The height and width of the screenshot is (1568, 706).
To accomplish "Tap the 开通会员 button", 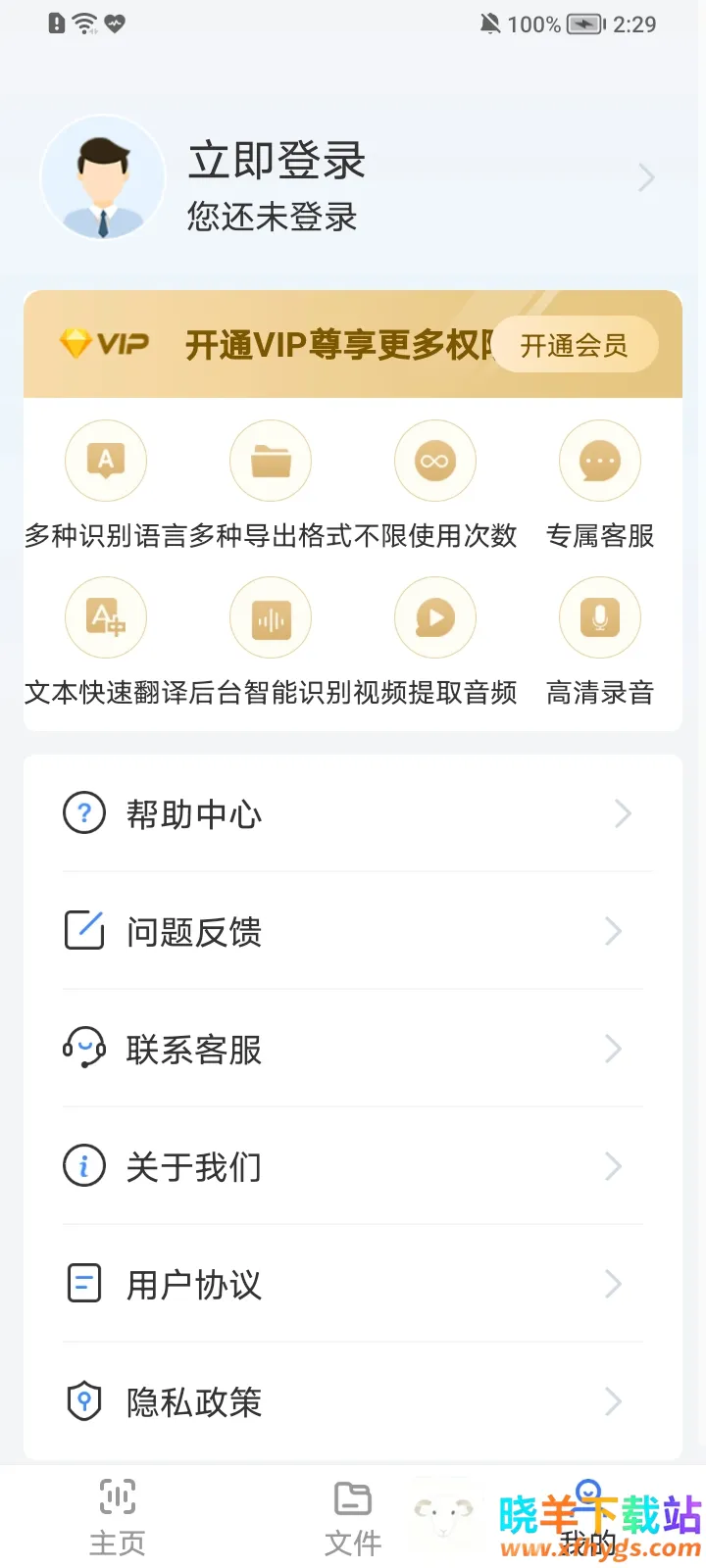I will click(574, 345).
